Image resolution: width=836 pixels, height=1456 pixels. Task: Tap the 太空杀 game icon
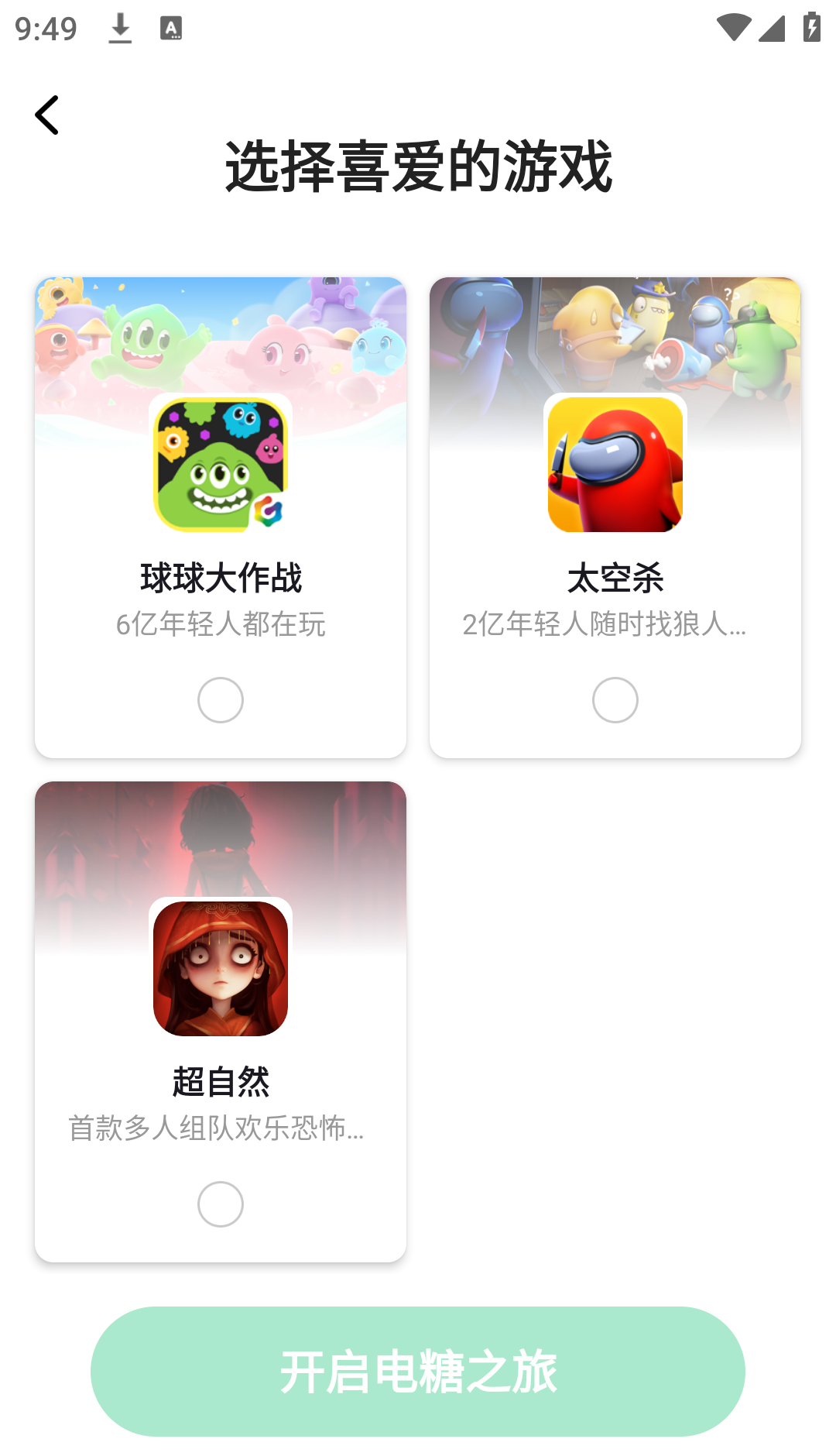pyautogui.click(x=615, y=465)
